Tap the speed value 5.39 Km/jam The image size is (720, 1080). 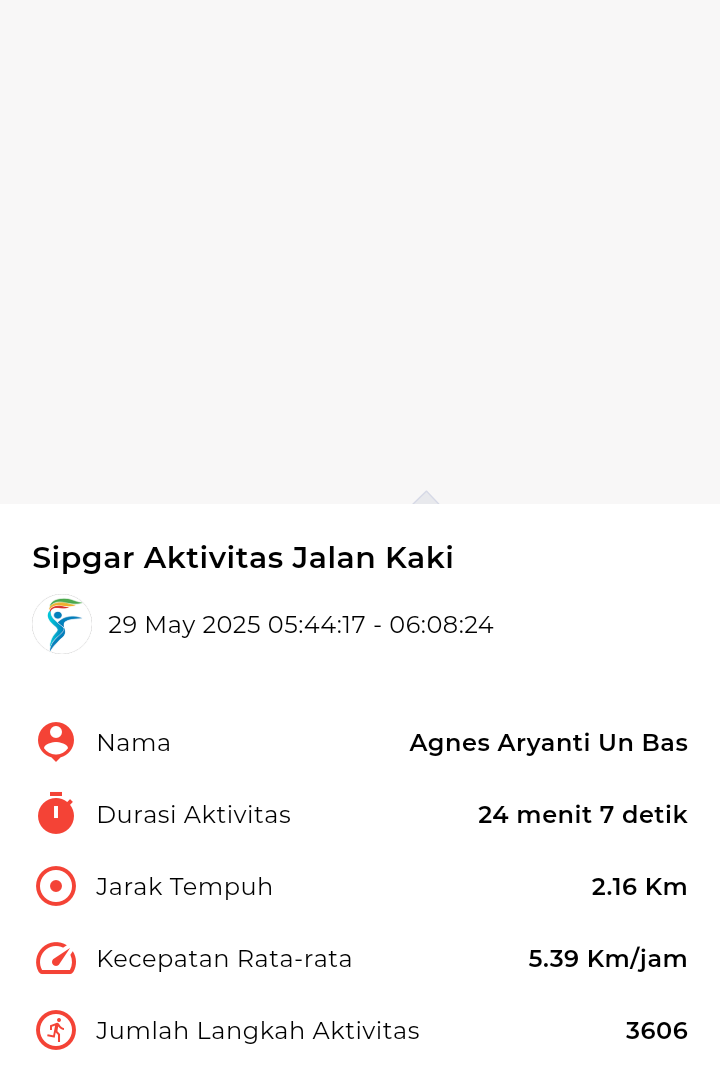pos(607,958)
